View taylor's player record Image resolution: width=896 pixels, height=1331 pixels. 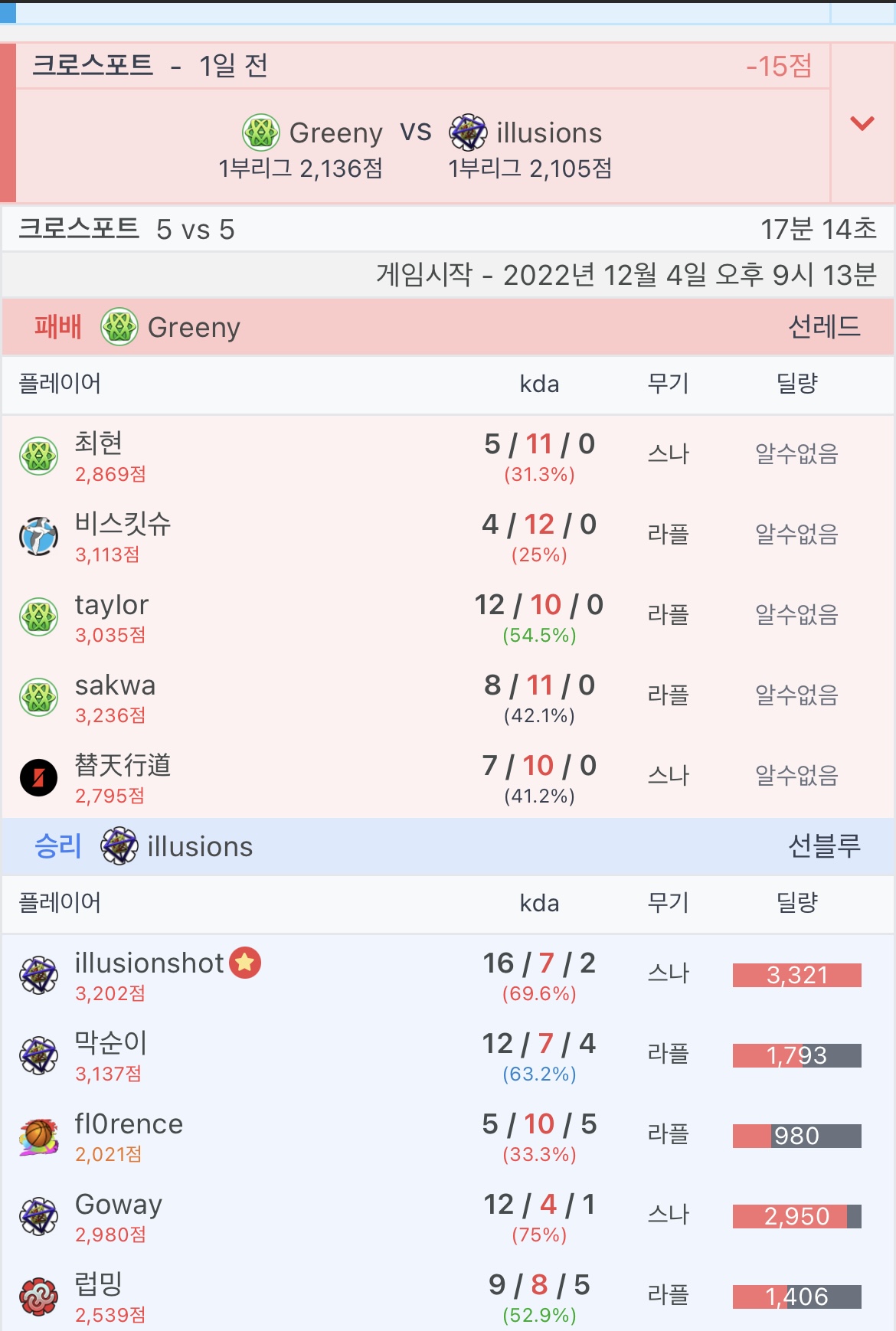click(x=112, y=605)
